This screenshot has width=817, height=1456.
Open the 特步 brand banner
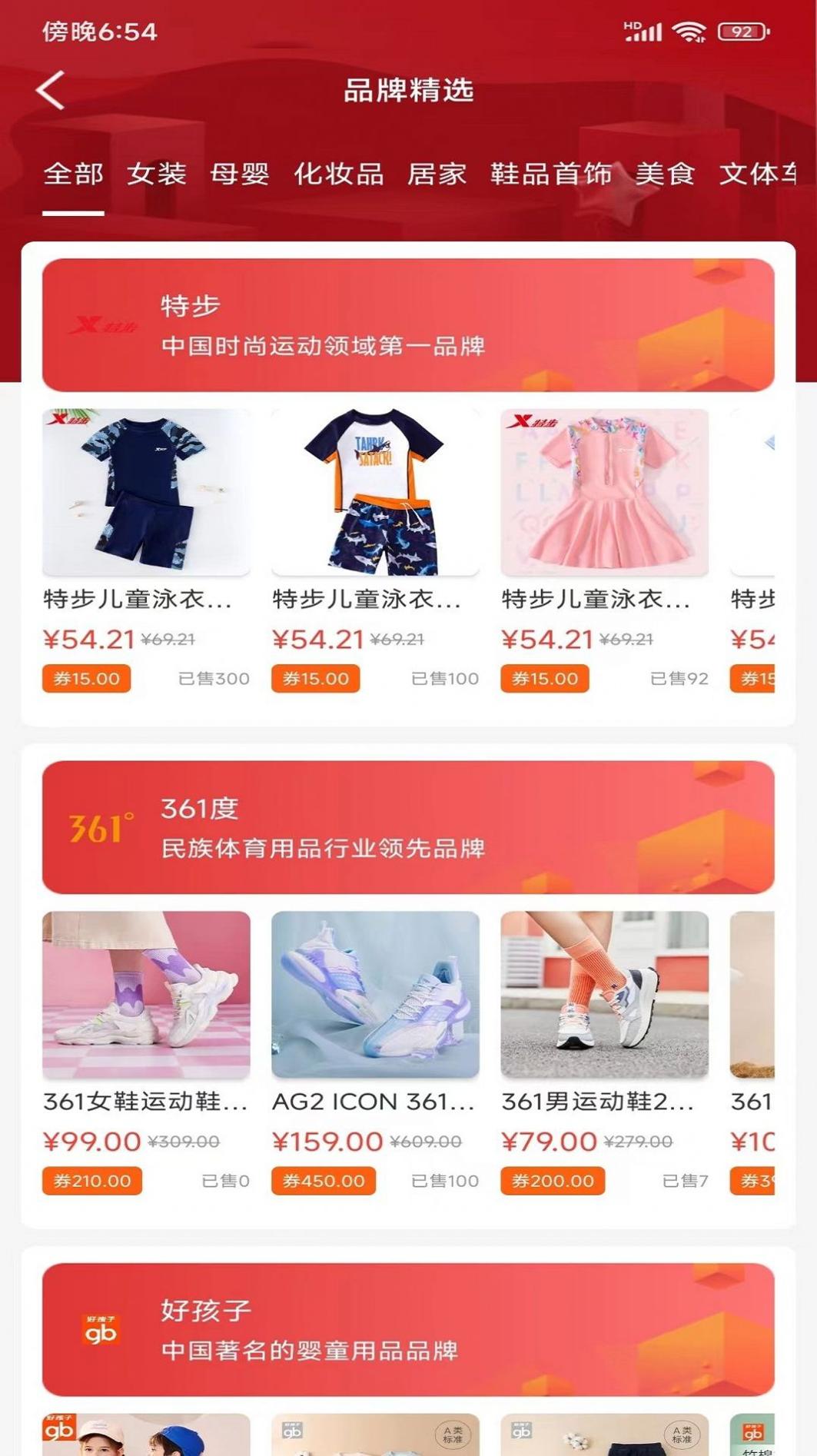[408, 325]
